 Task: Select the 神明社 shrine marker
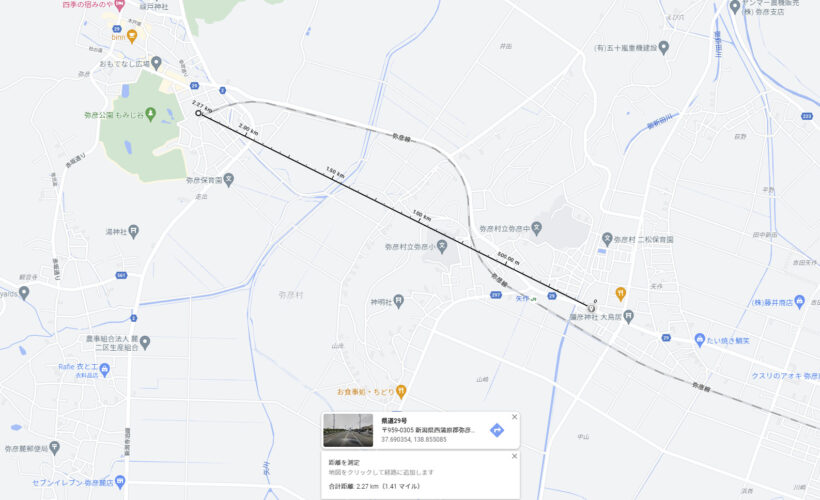coord(398,300)
